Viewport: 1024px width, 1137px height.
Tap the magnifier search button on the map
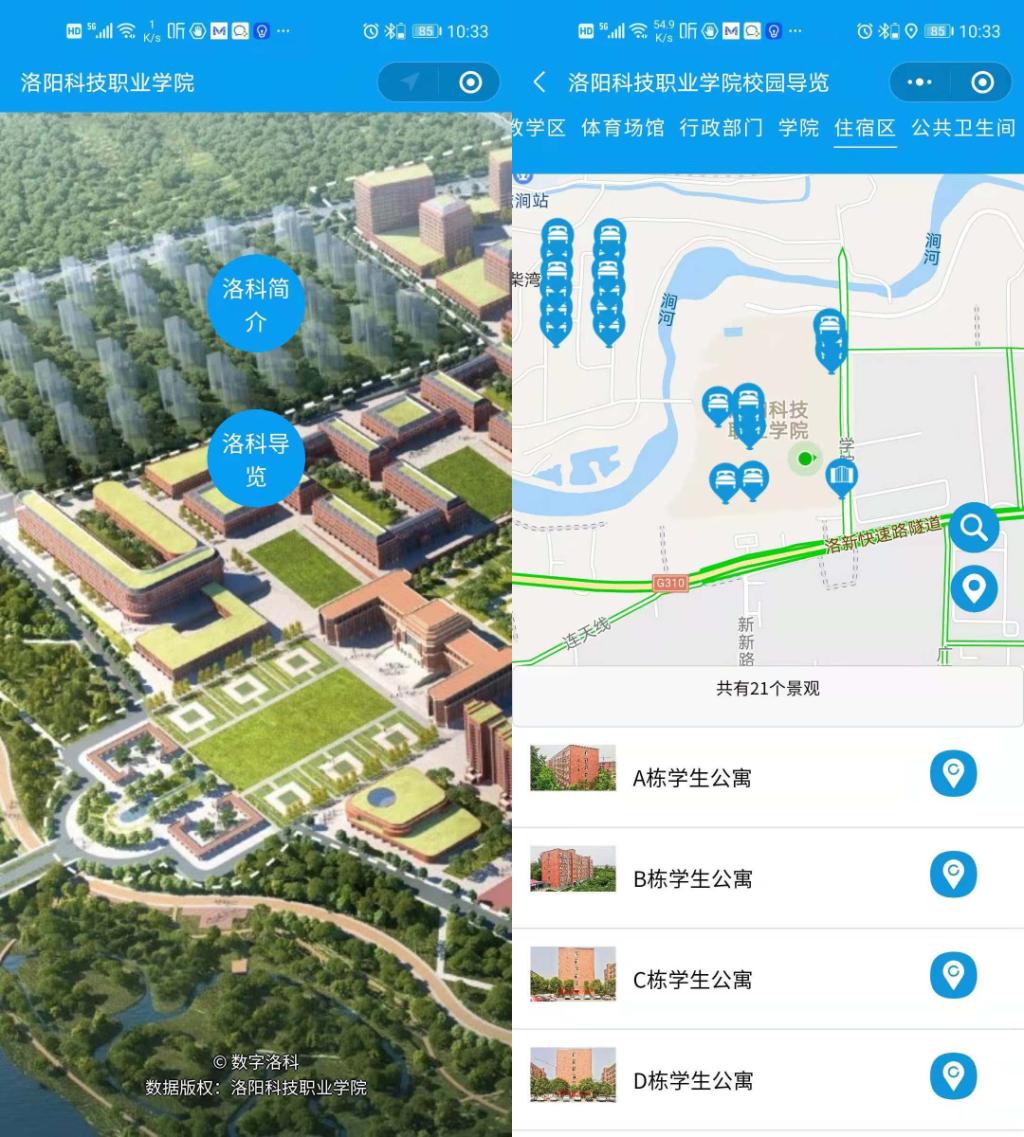coord(973,526)
